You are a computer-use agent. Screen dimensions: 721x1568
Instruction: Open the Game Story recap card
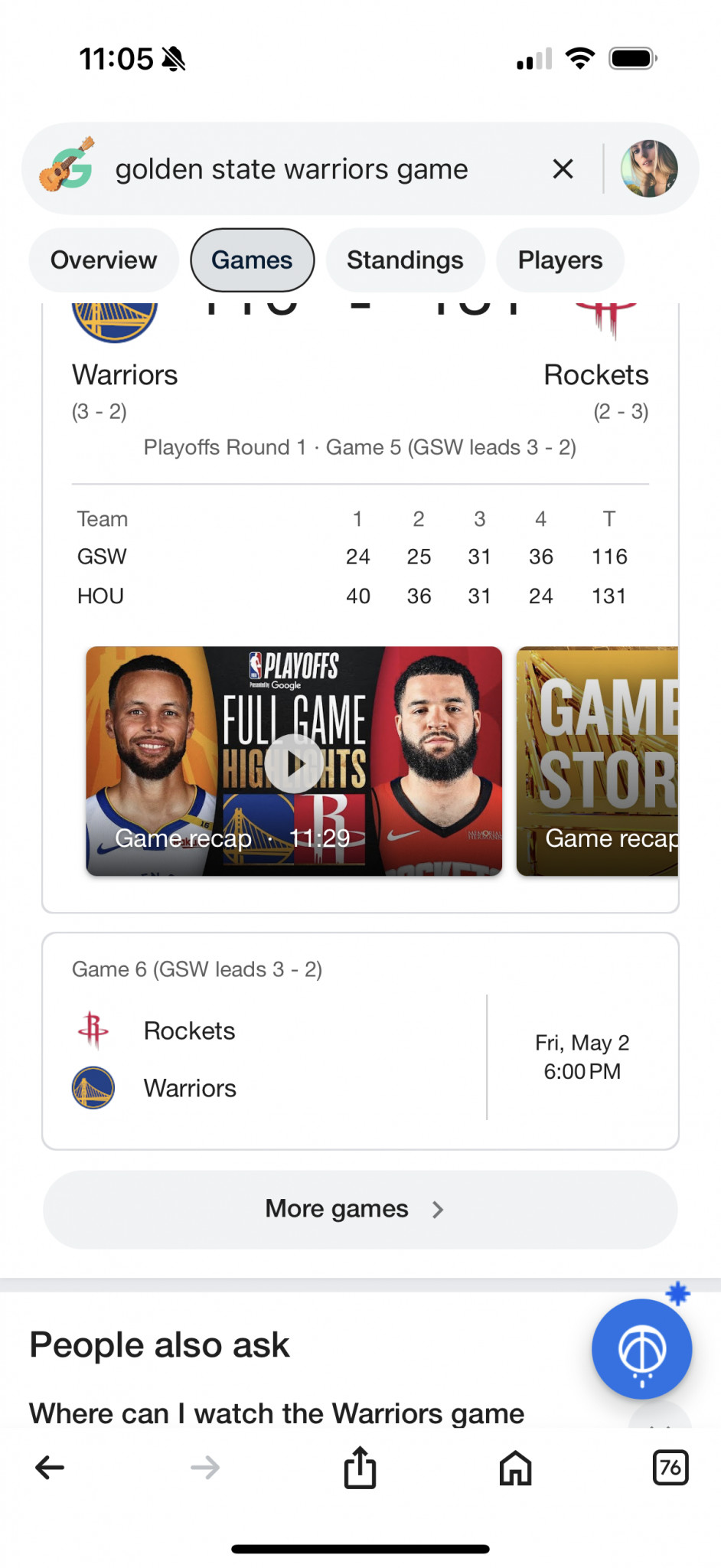click(598, 761)
